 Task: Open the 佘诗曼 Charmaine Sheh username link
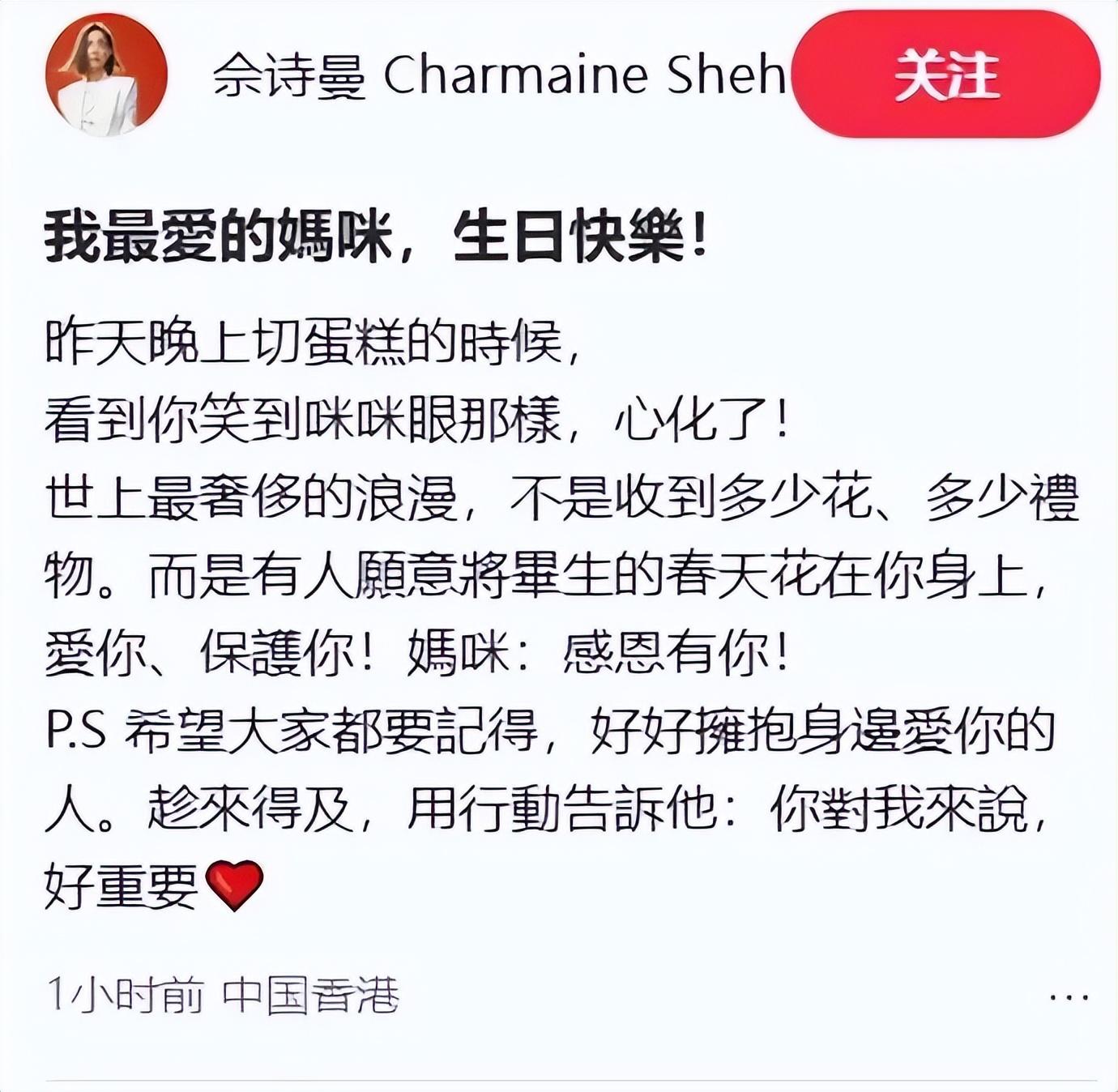pos(498,75)
